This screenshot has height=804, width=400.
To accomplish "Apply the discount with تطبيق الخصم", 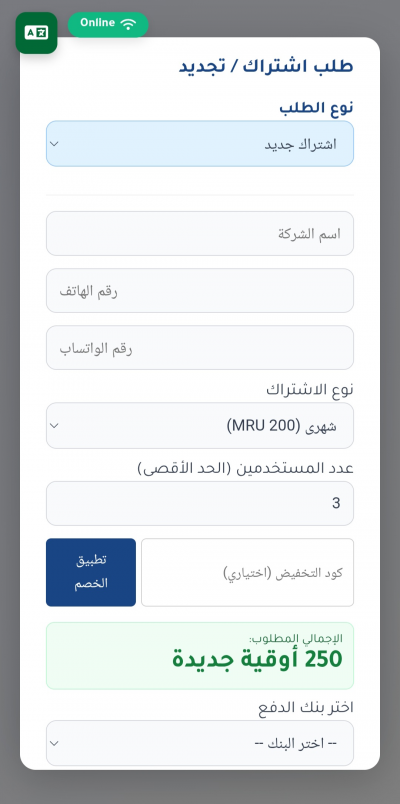I will coord(91,572).
